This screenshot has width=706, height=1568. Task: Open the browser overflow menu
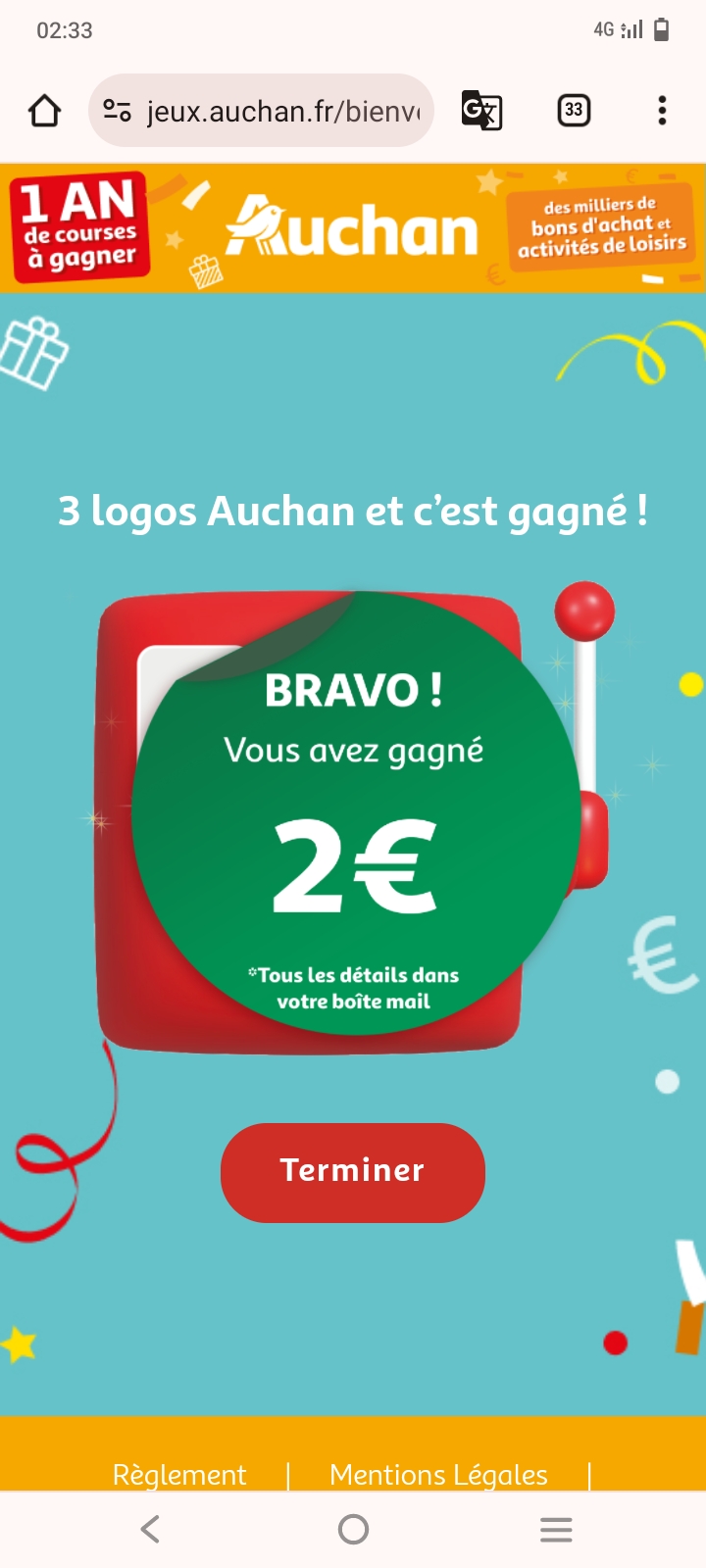[662, 111]
